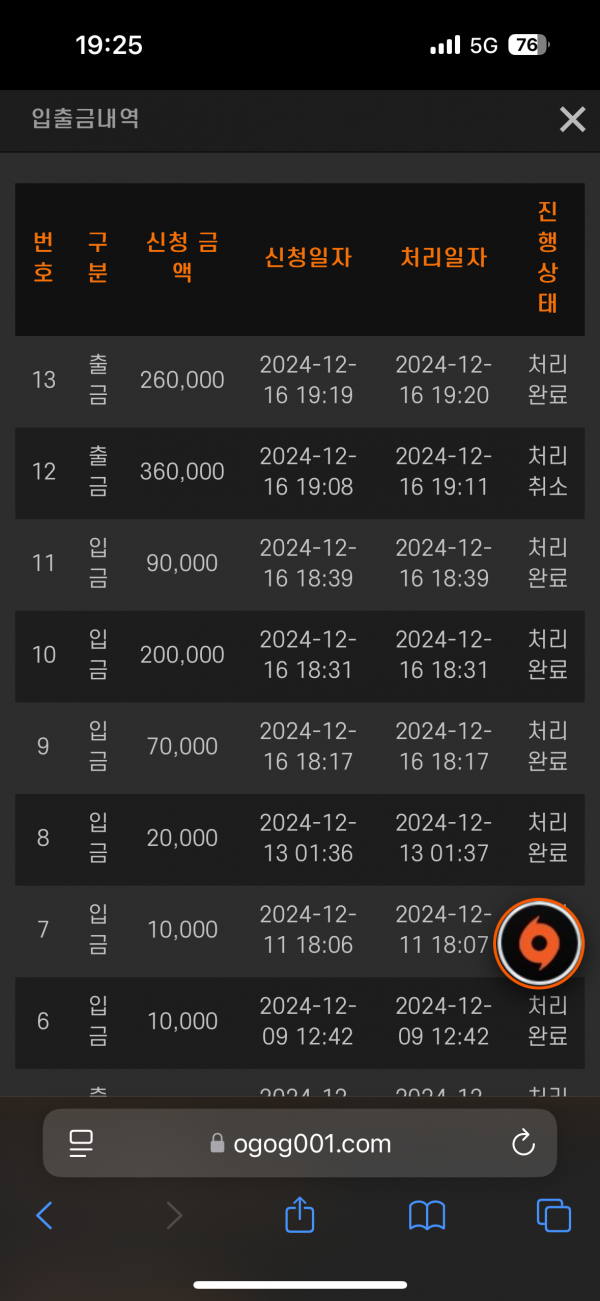The width and height of the screenshot is (600, 1301).
Task: Open the ogog001.com address bar
Action: tap(300, 1143)
